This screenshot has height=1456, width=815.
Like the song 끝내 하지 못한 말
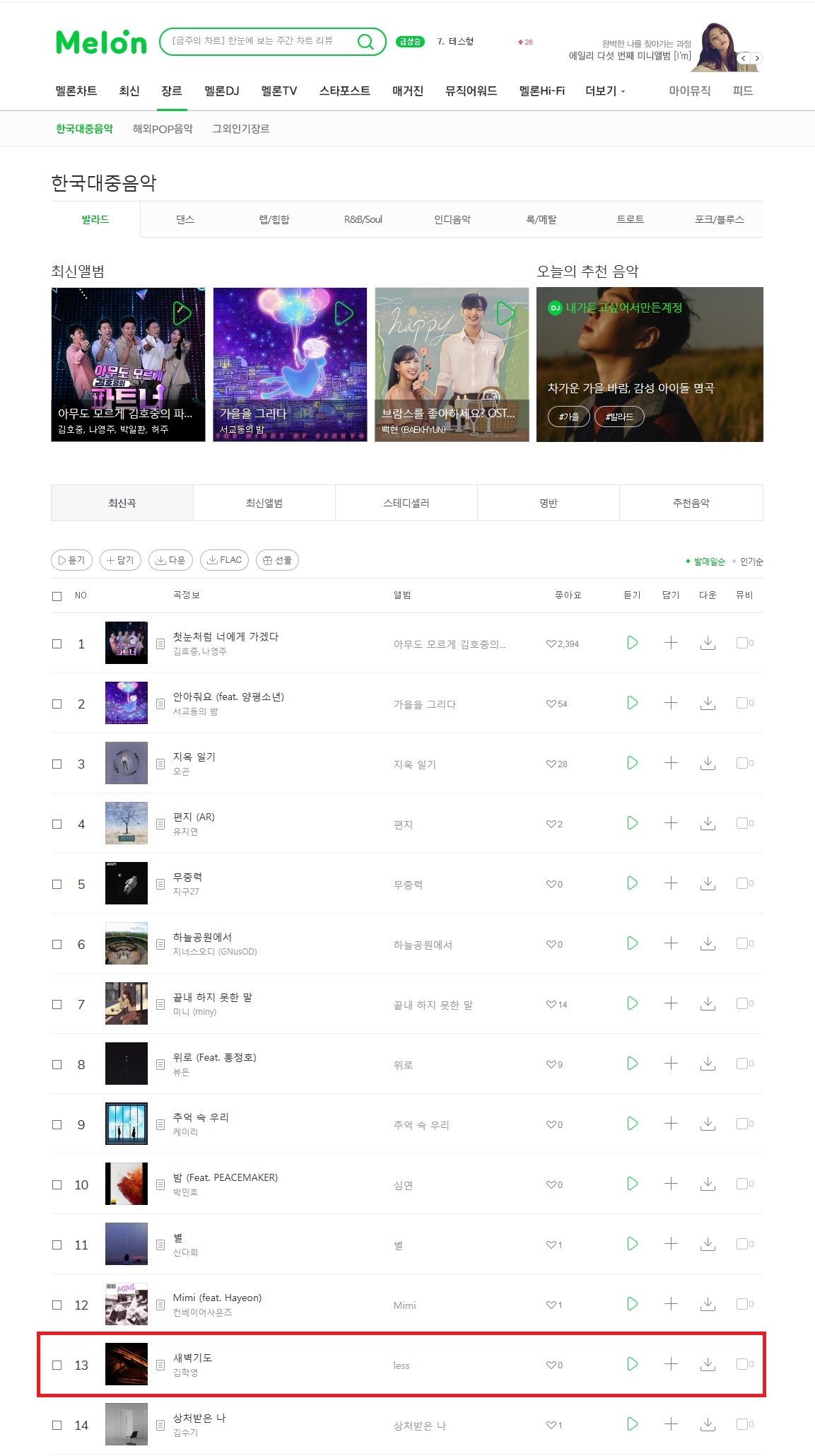click(x=551, y=1004)
